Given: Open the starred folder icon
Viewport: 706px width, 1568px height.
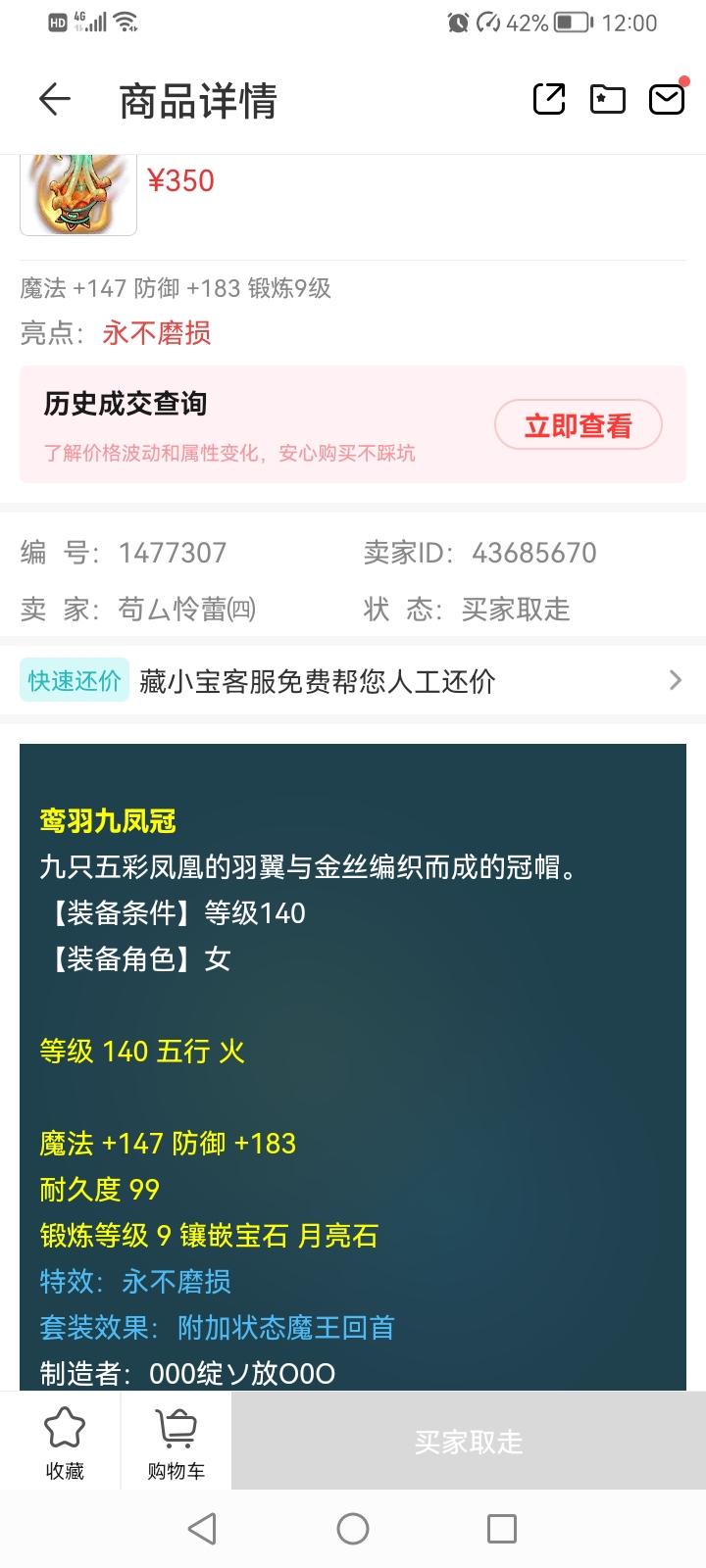Looking at the screenshot, I should pos(608,99).
